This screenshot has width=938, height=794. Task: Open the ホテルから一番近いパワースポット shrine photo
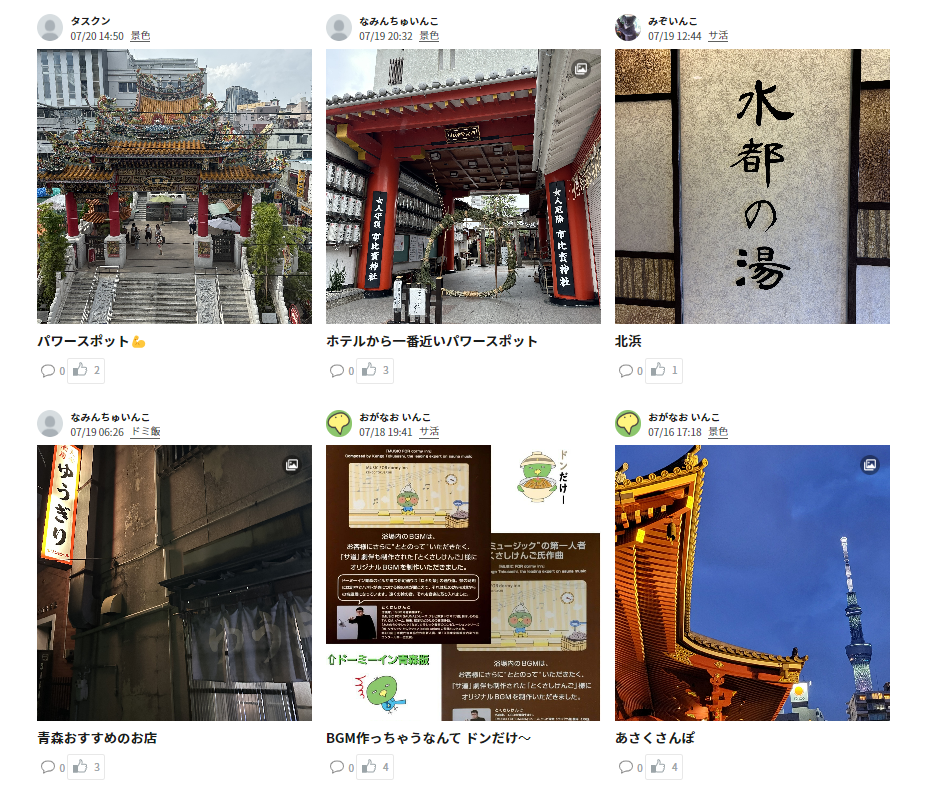[463, 186]
